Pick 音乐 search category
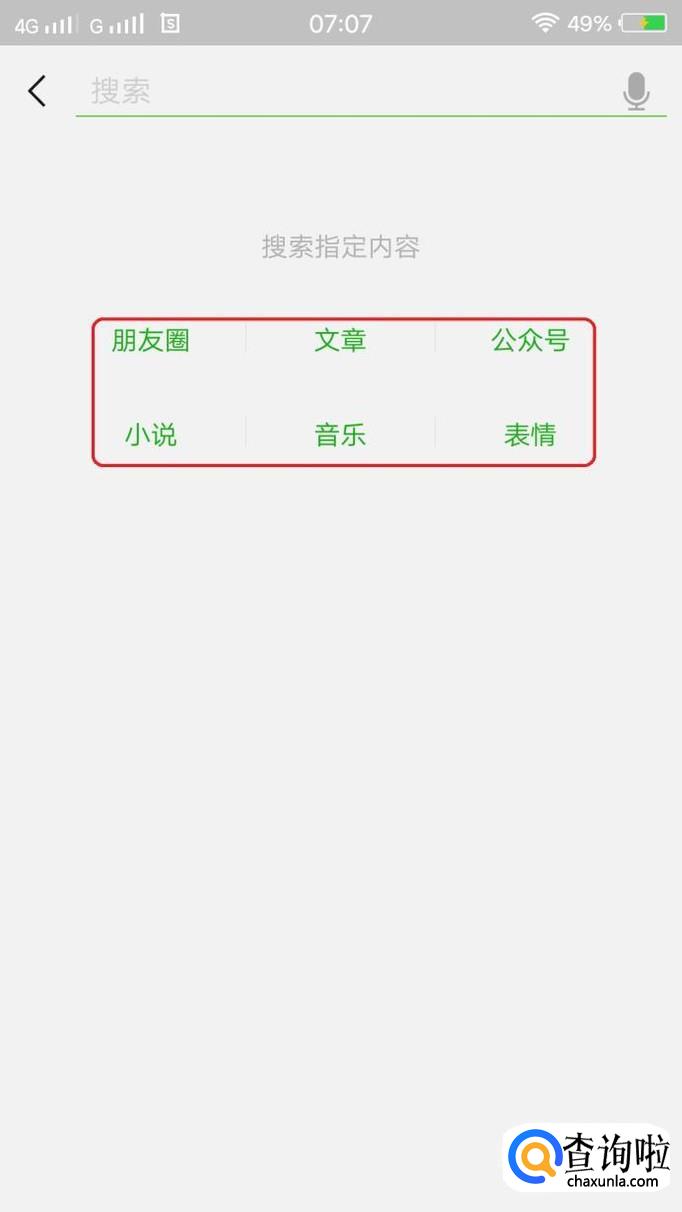Screen dimensions: 682x1212 pyautogui.click(x=340, y=435)
